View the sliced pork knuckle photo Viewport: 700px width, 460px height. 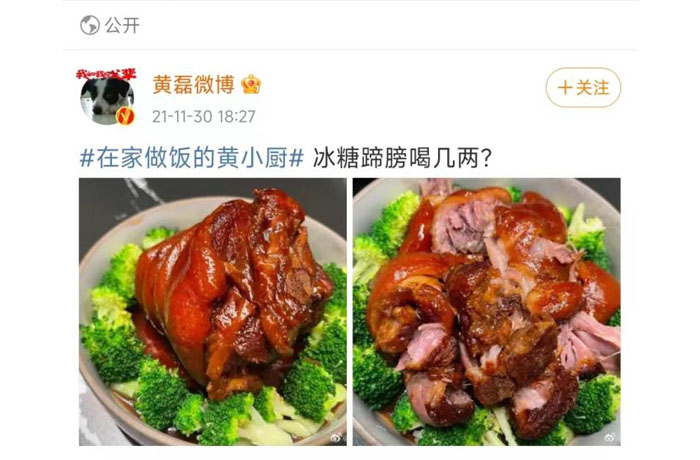pyautogui.click(x=486, y=311)
